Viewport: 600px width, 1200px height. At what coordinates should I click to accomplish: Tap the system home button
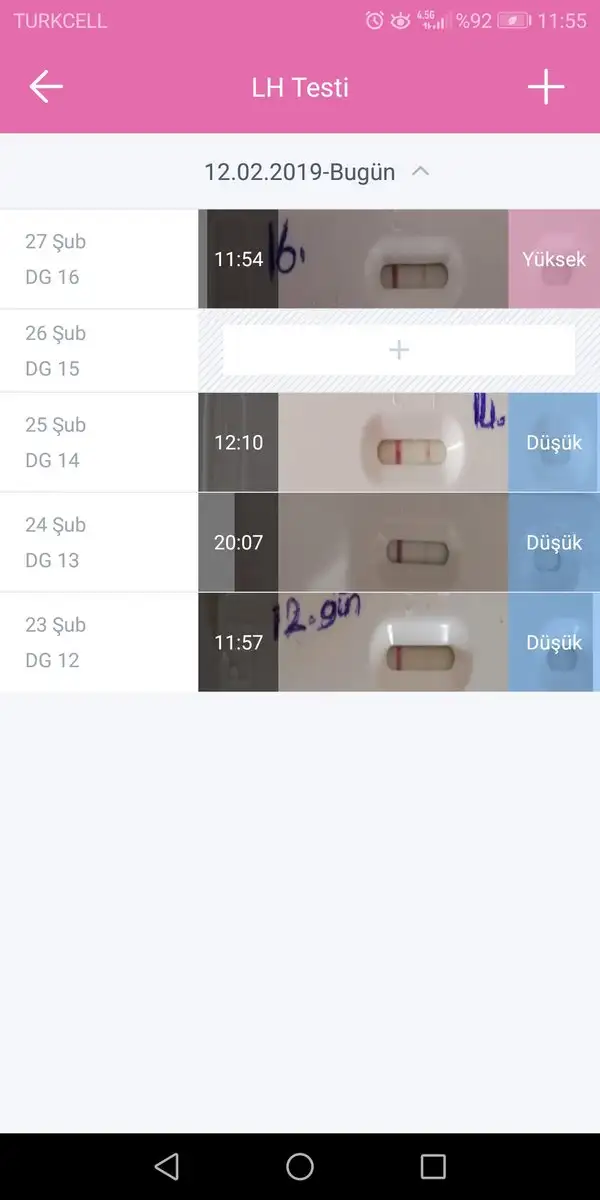(x=300, y=1166)
